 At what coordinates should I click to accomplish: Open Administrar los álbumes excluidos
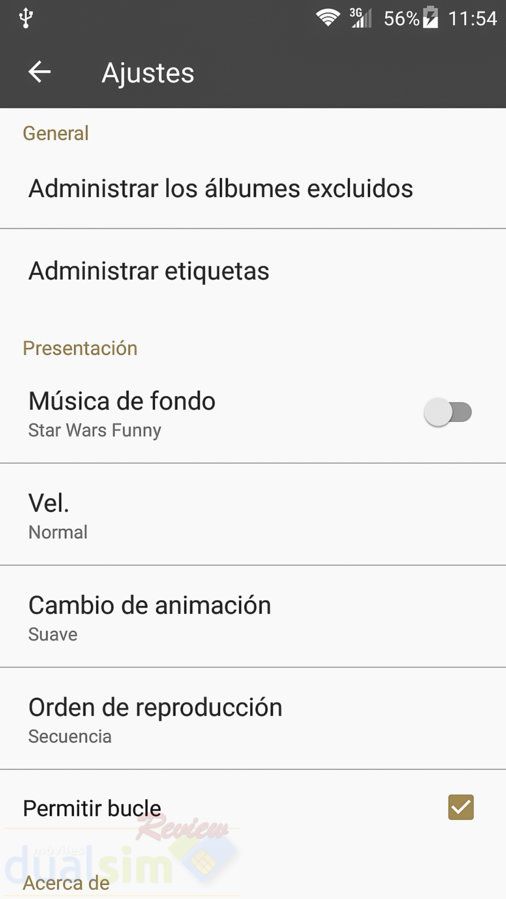click(253, 189)
